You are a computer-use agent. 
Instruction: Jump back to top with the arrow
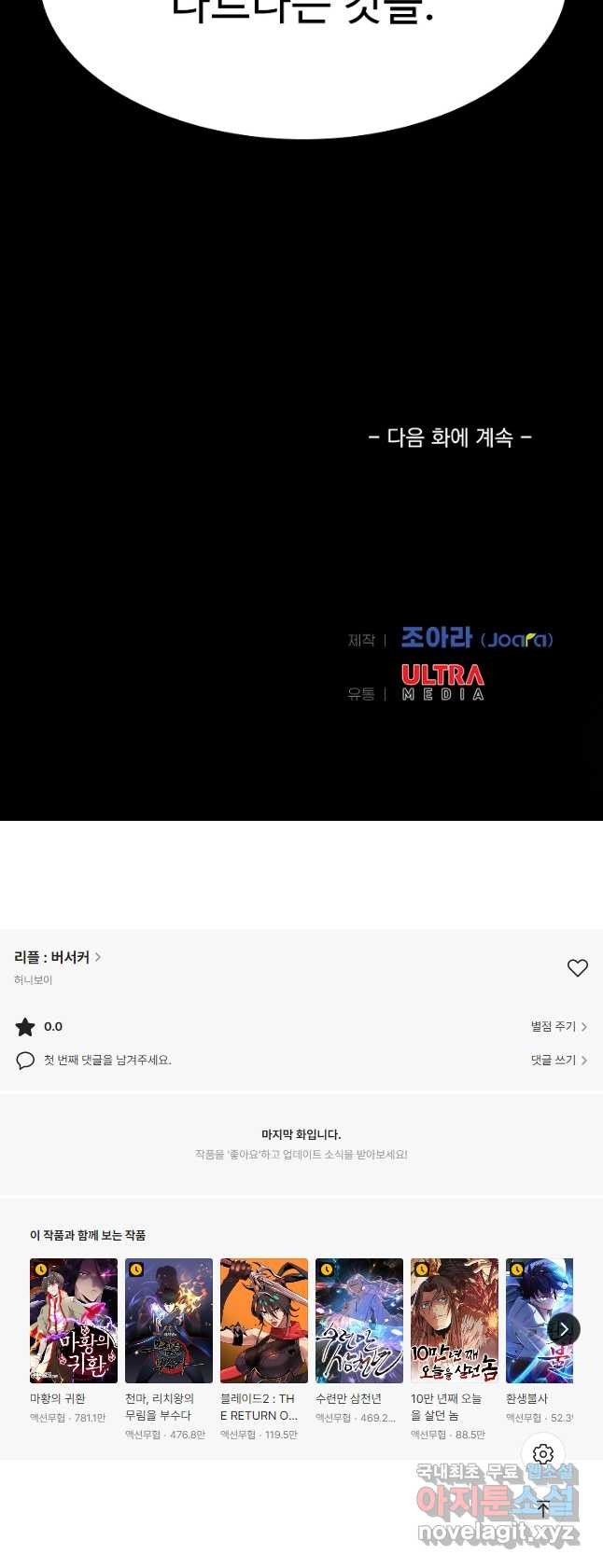click(x=543, y=1509)
